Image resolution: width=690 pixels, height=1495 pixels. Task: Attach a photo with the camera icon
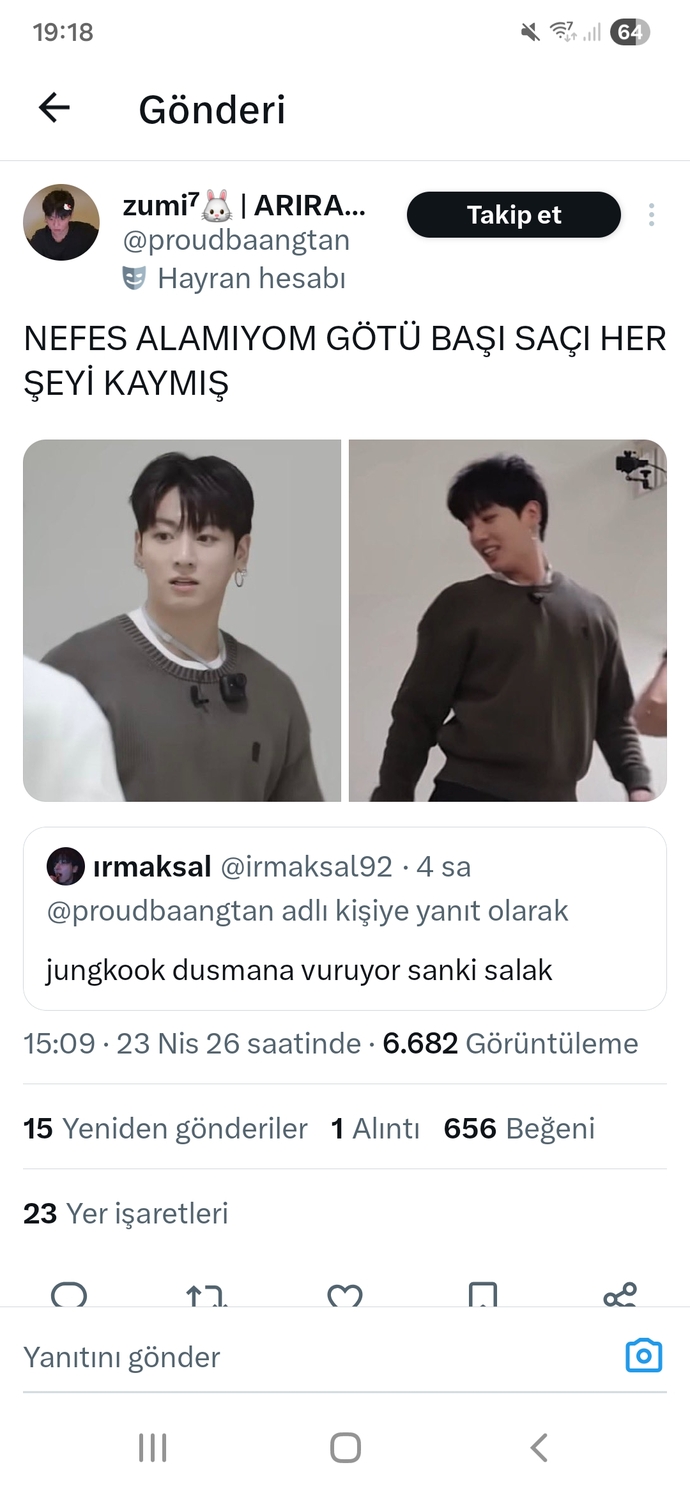click(644, 1355)
